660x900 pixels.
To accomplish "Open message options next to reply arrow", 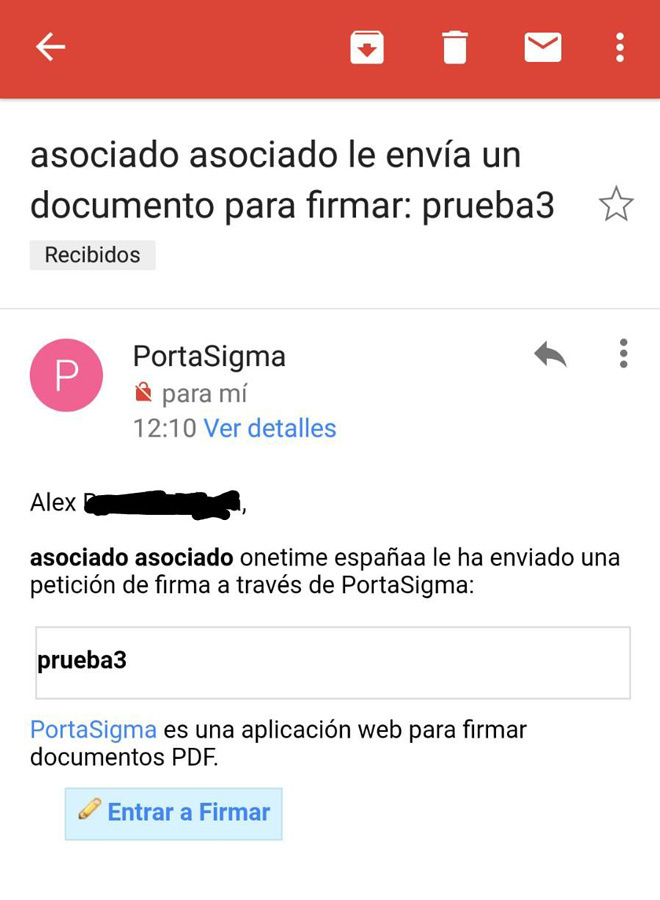I will pyautogui.click(x=623, y=354).
